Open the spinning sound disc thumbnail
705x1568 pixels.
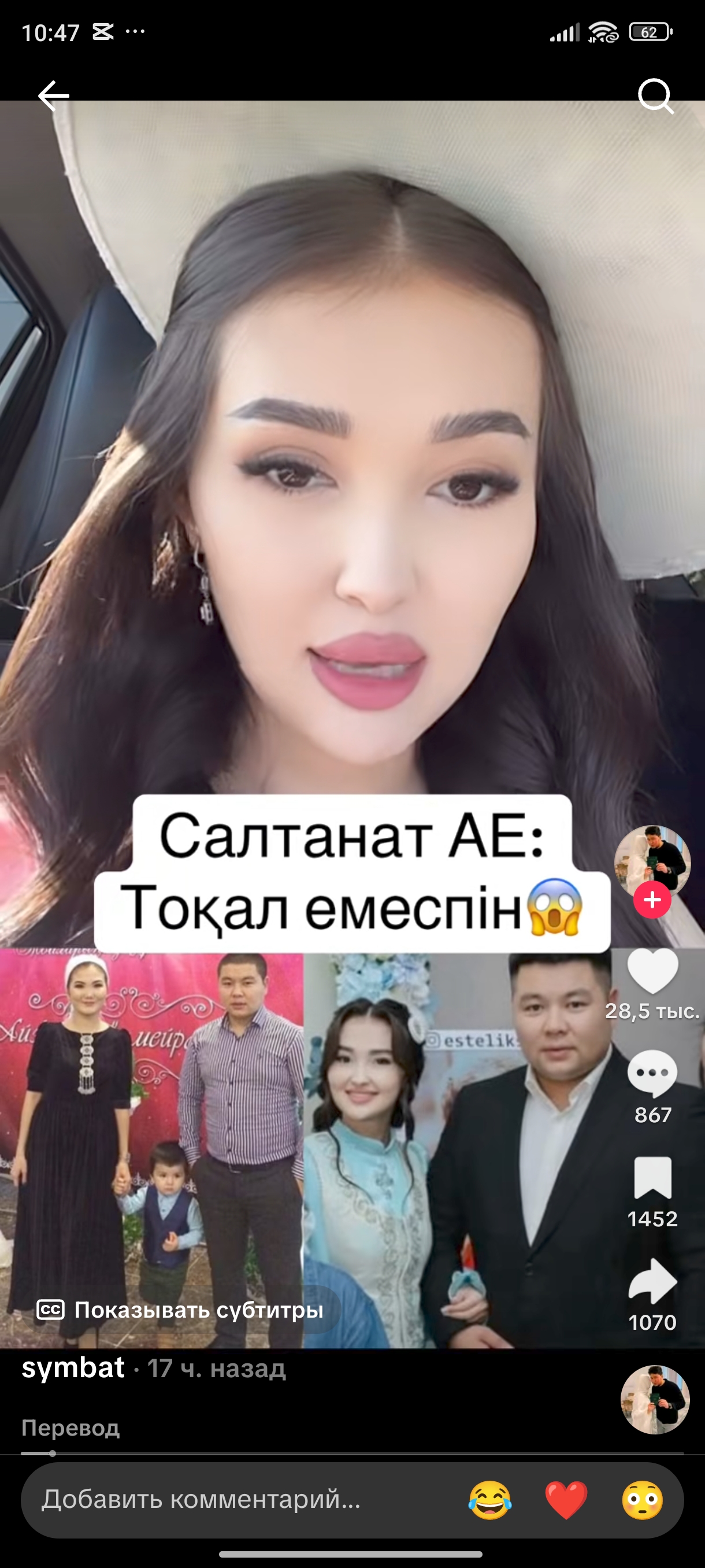pyautogui.click(x=655, y=1399)
